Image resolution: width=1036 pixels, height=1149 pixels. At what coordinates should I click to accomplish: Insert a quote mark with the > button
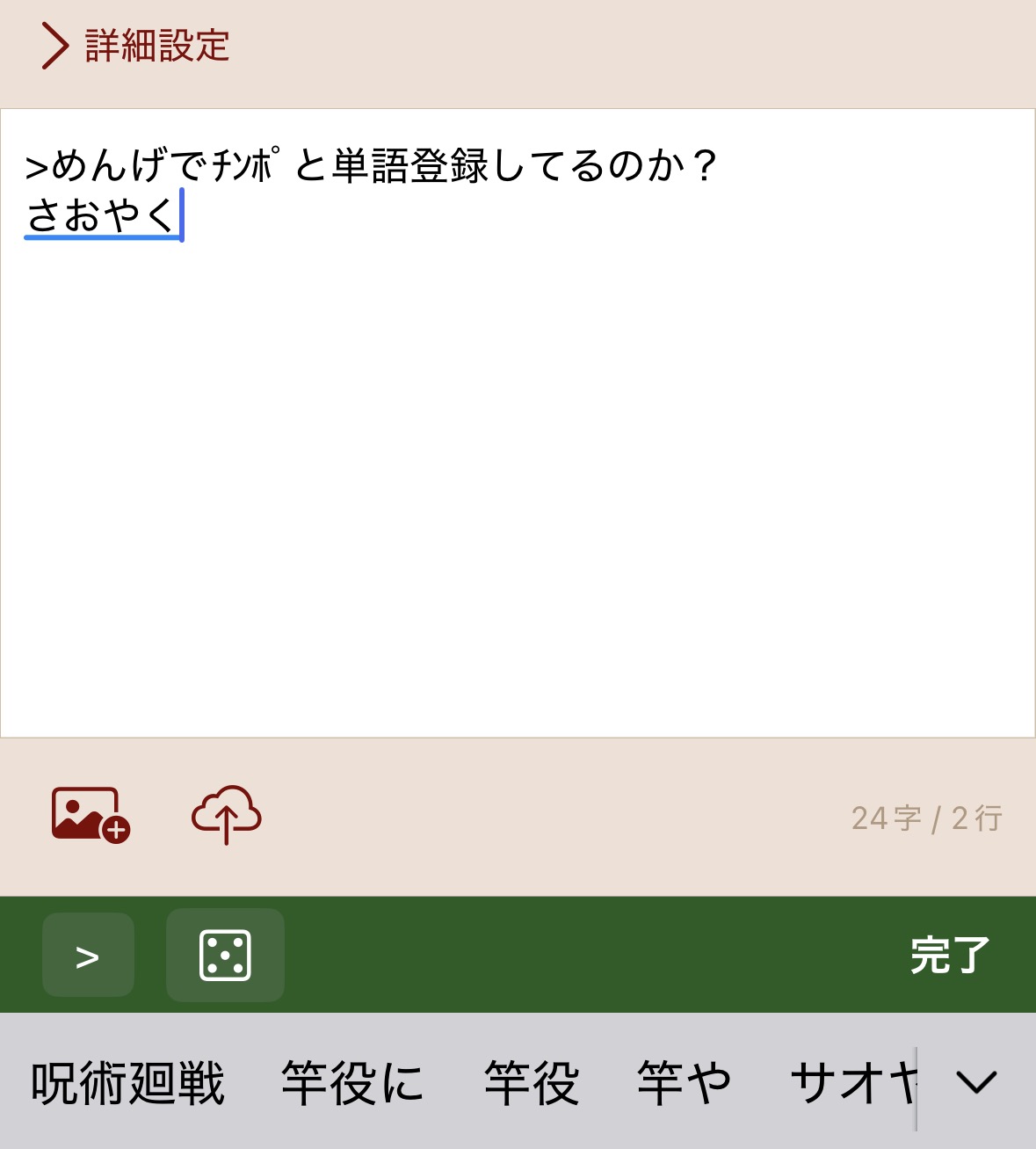88,955
